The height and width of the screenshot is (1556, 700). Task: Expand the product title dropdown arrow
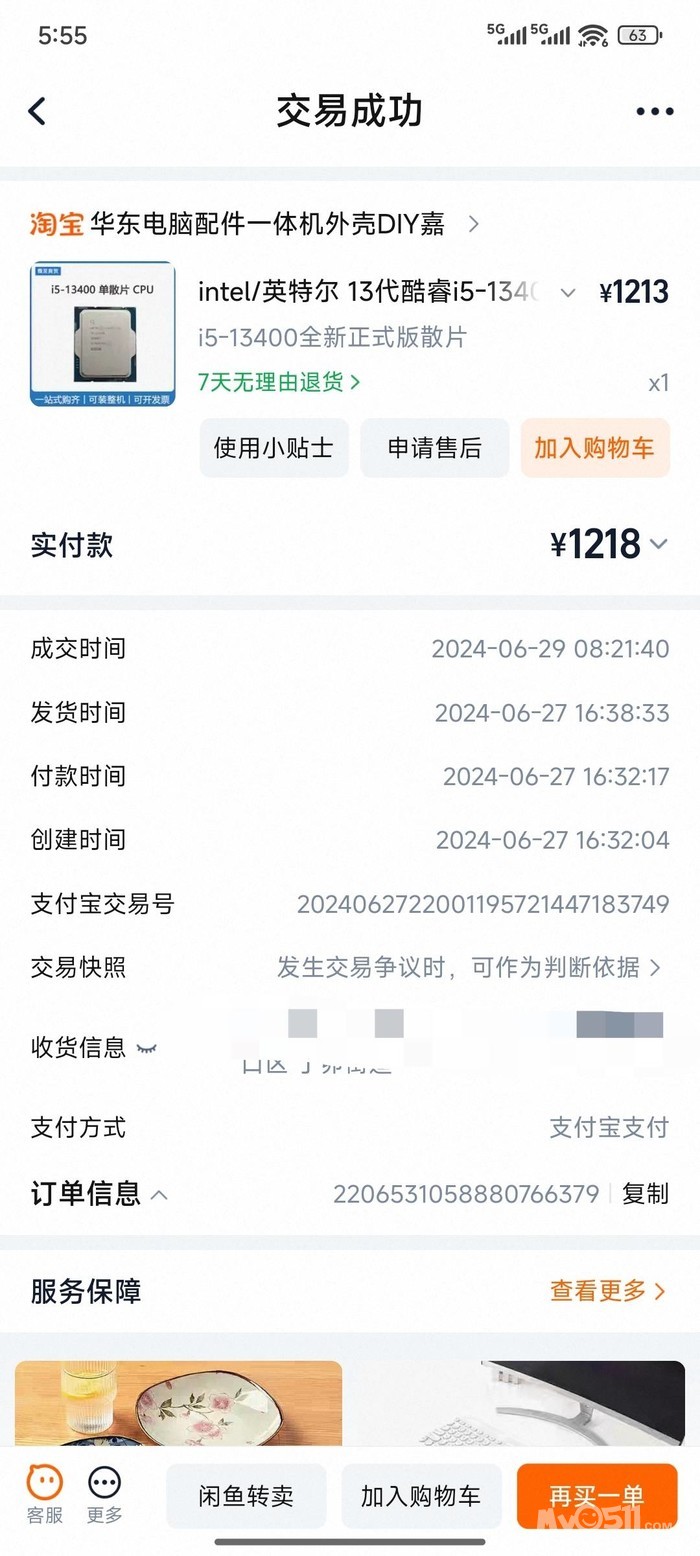pyautogui.click(x=568, y=293)
